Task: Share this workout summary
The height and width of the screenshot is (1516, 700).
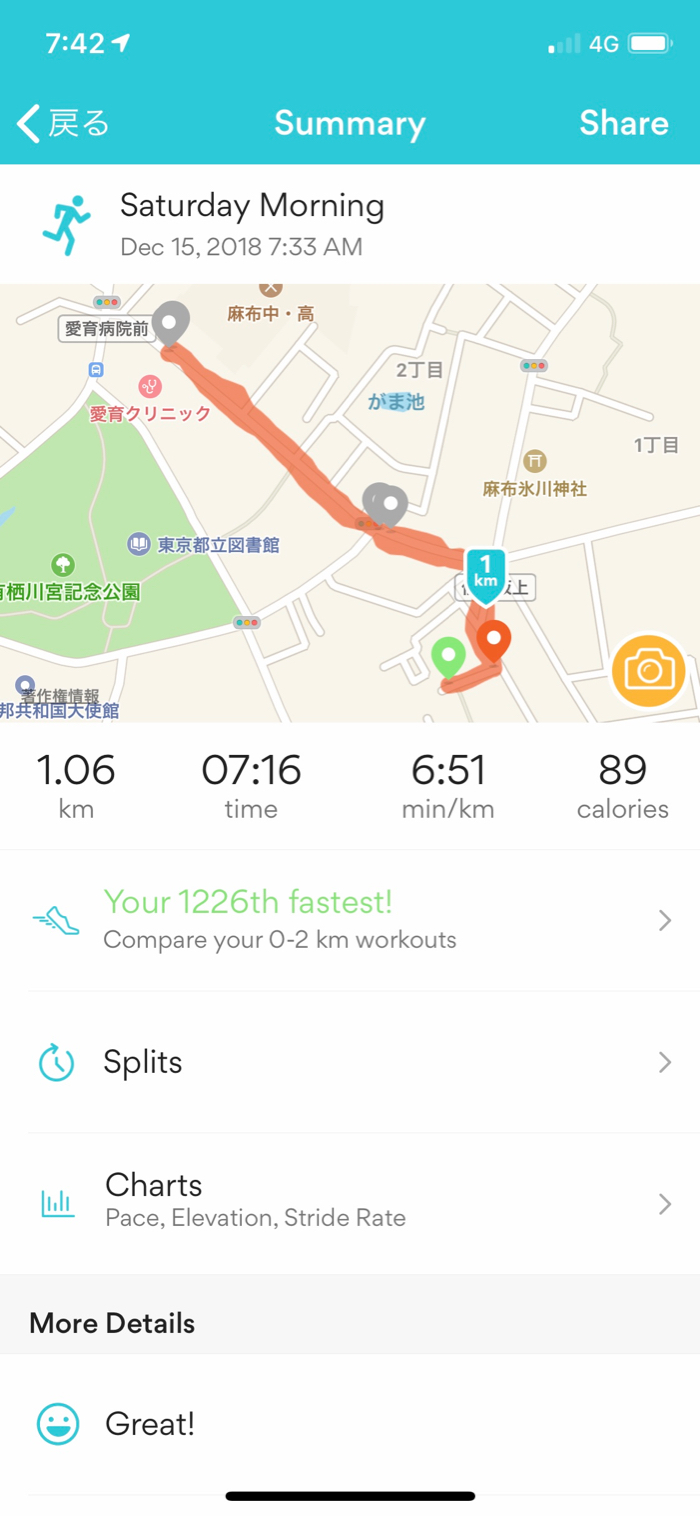Action: point(623,123)
